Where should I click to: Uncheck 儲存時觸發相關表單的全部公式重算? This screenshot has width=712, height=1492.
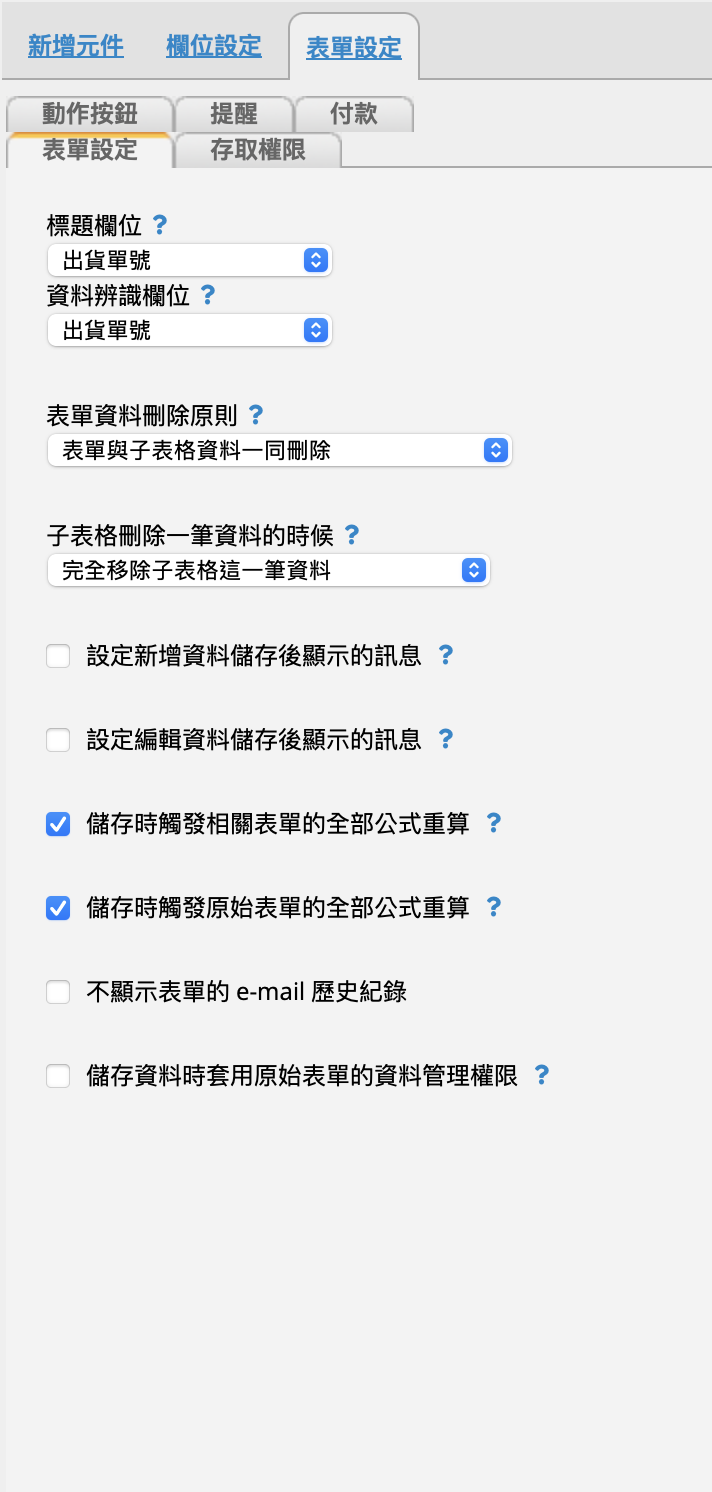58,824
